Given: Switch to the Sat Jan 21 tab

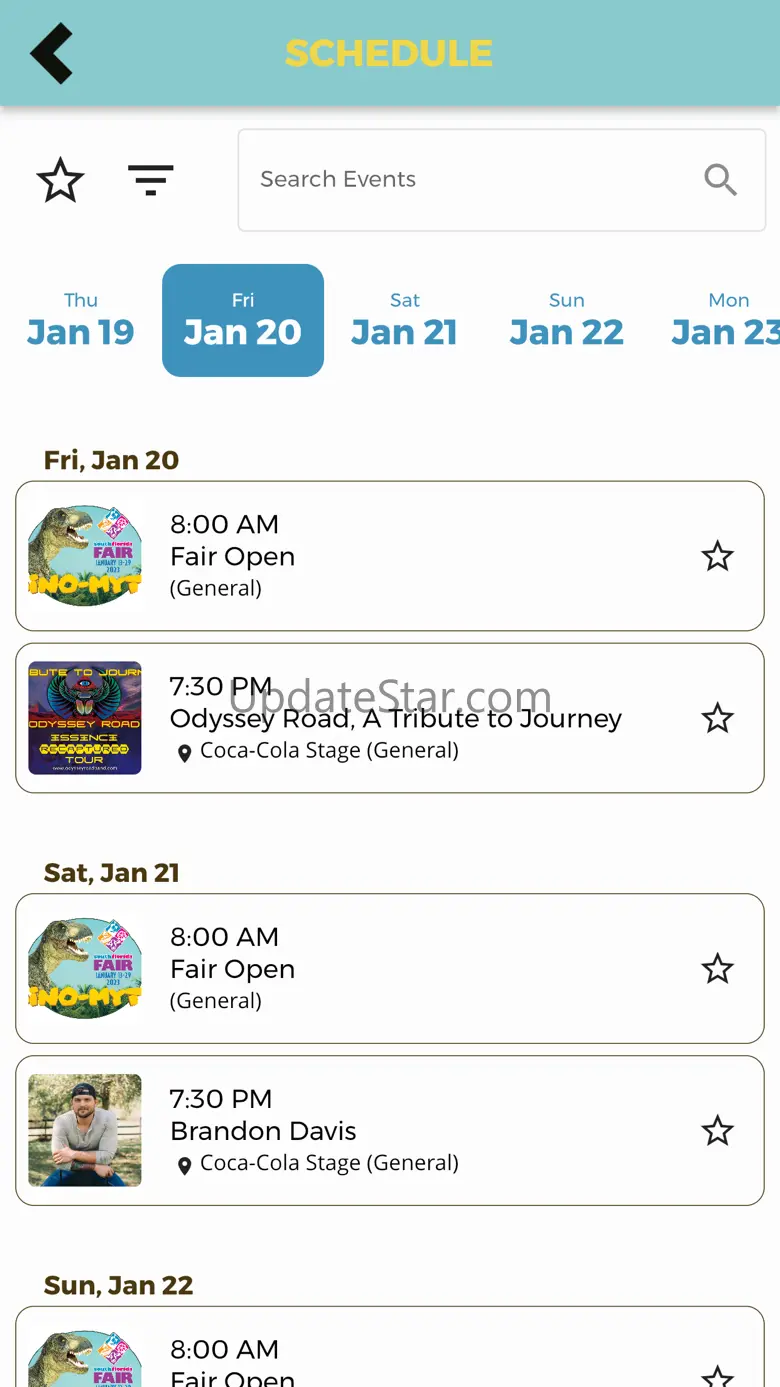Looking at the screenshot, I should pyautogui.click(x=404, y=320).
